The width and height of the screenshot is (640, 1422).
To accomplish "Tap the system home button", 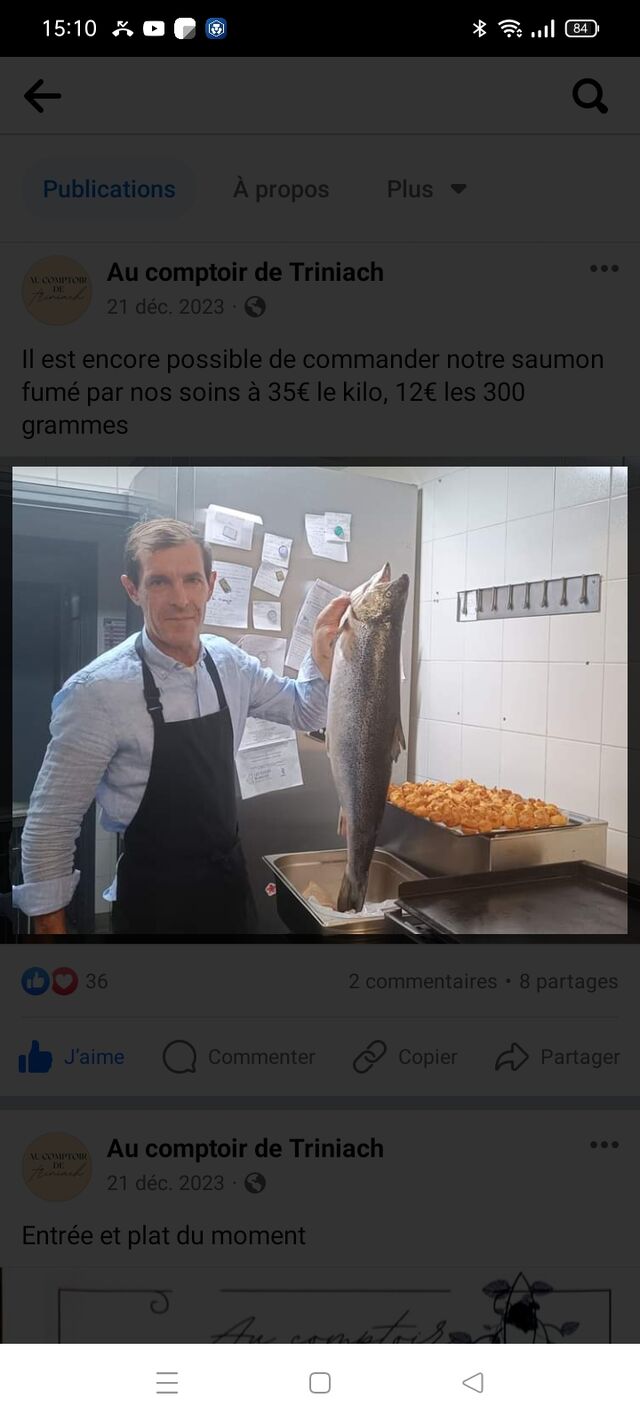I will pos(320,1383).
